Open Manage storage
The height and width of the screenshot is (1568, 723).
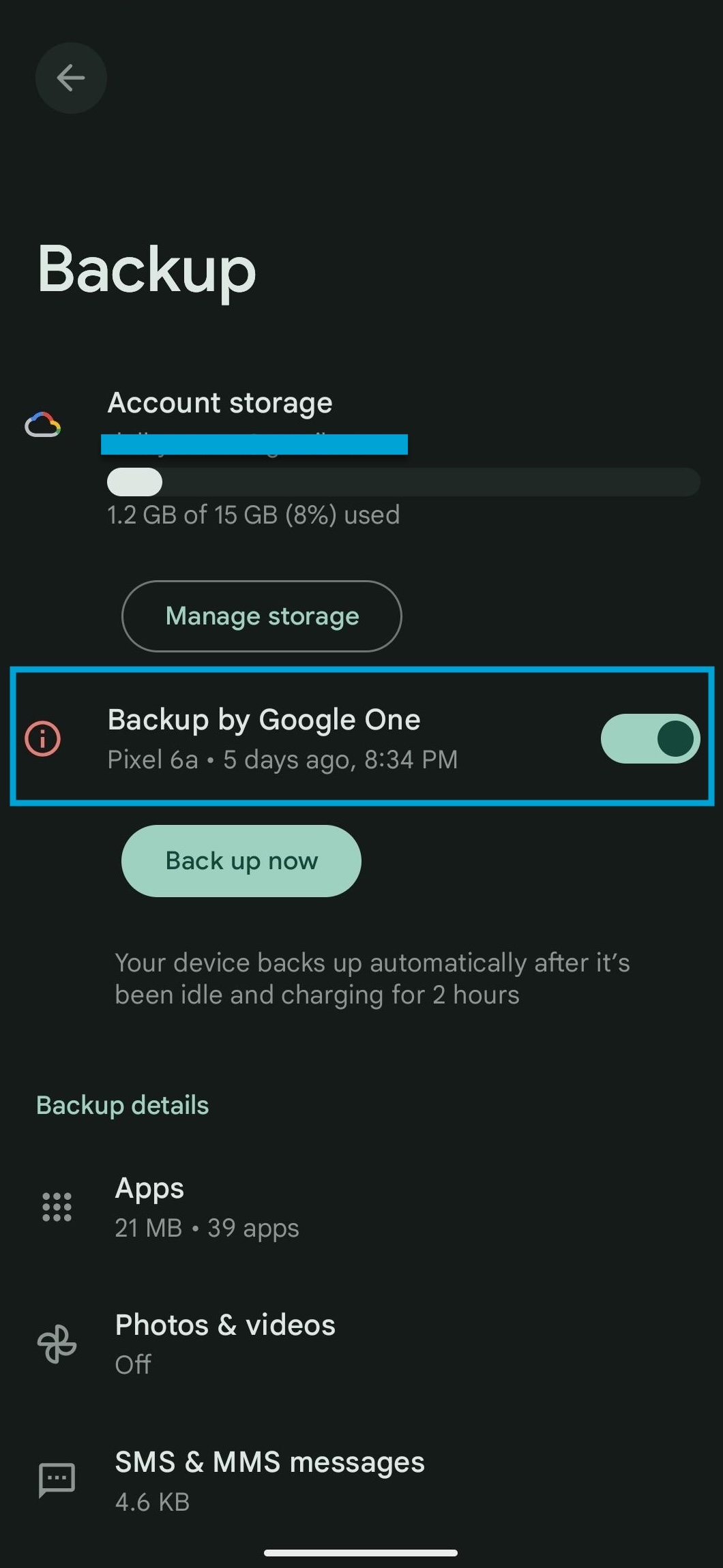click(262, 616)
